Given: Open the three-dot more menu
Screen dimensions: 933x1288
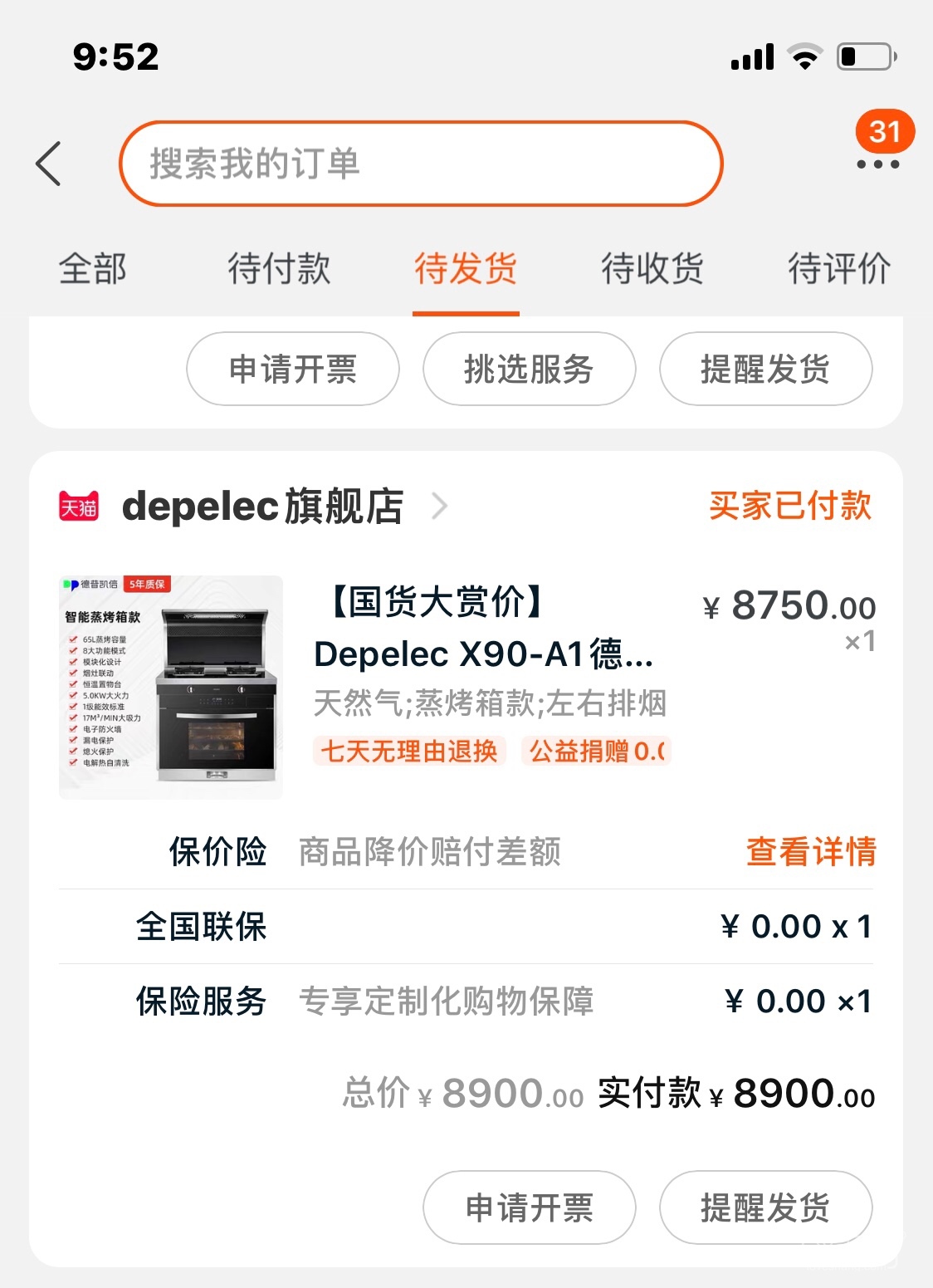Looking at the screenshot, I should click(x=877, y=164).
